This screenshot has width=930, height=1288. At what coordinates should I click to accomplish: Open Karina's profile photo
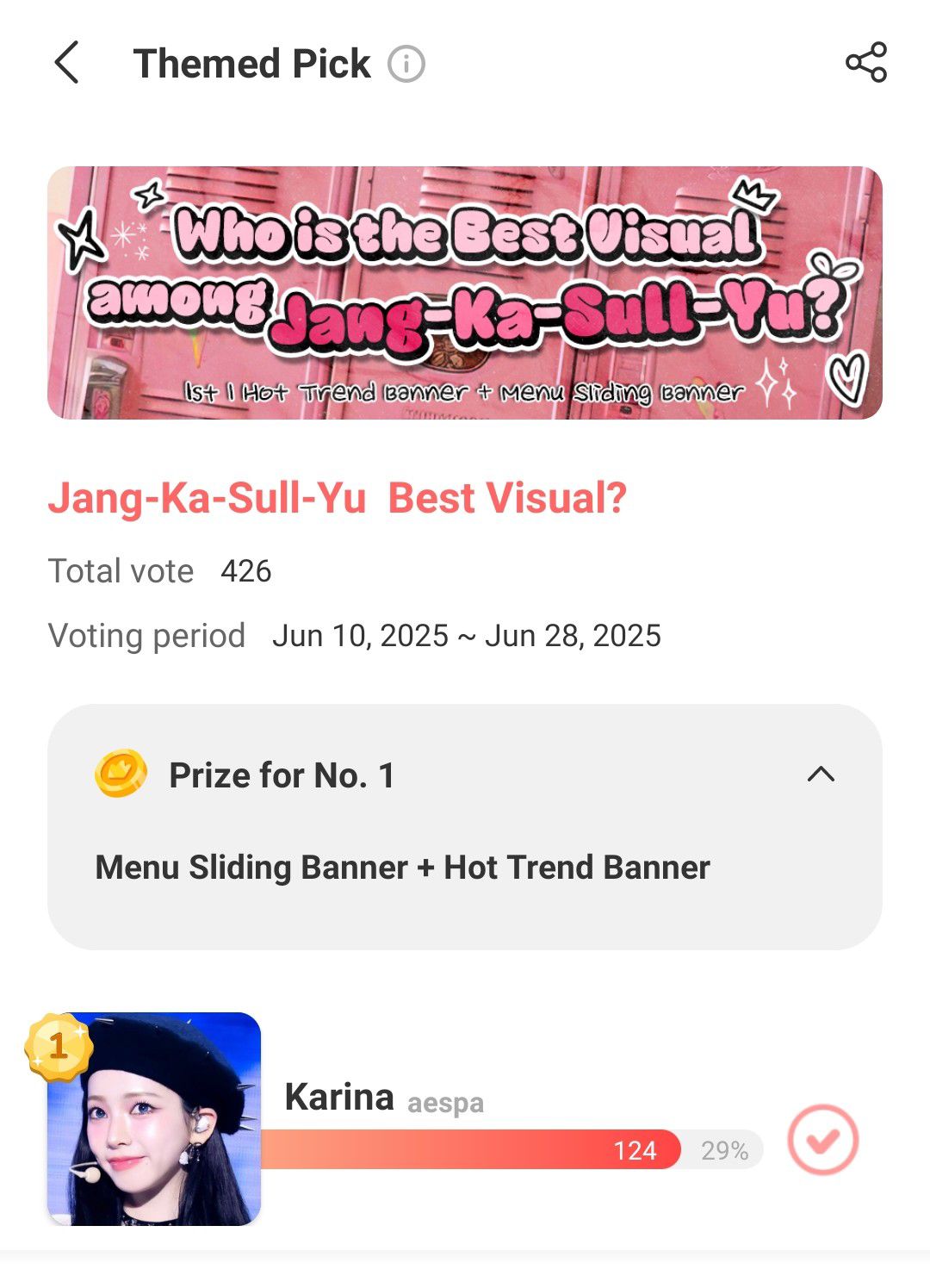pos(155,1118)
